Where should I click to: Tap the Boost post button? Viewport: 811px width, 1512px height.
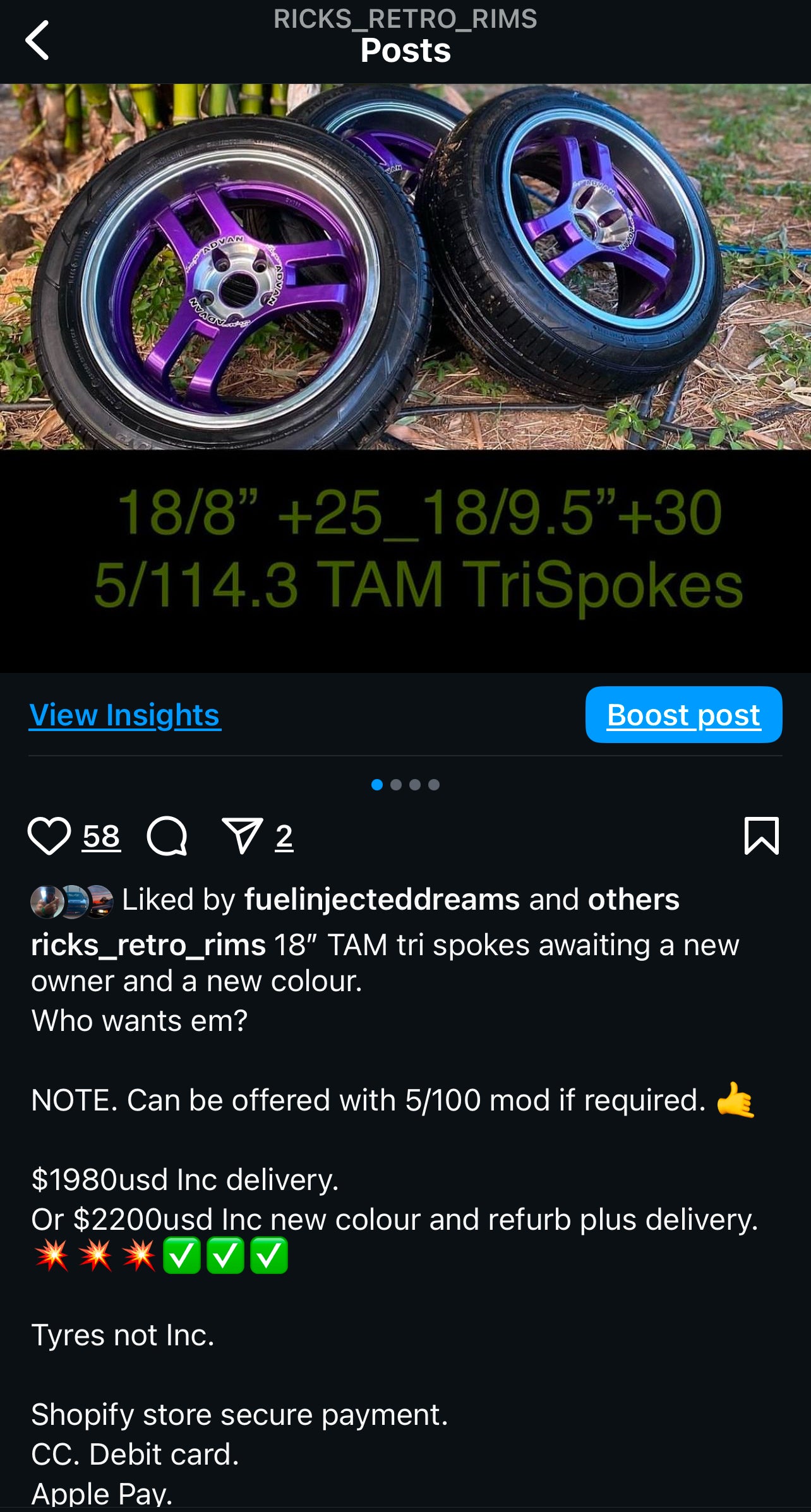[x=683, y=715]
